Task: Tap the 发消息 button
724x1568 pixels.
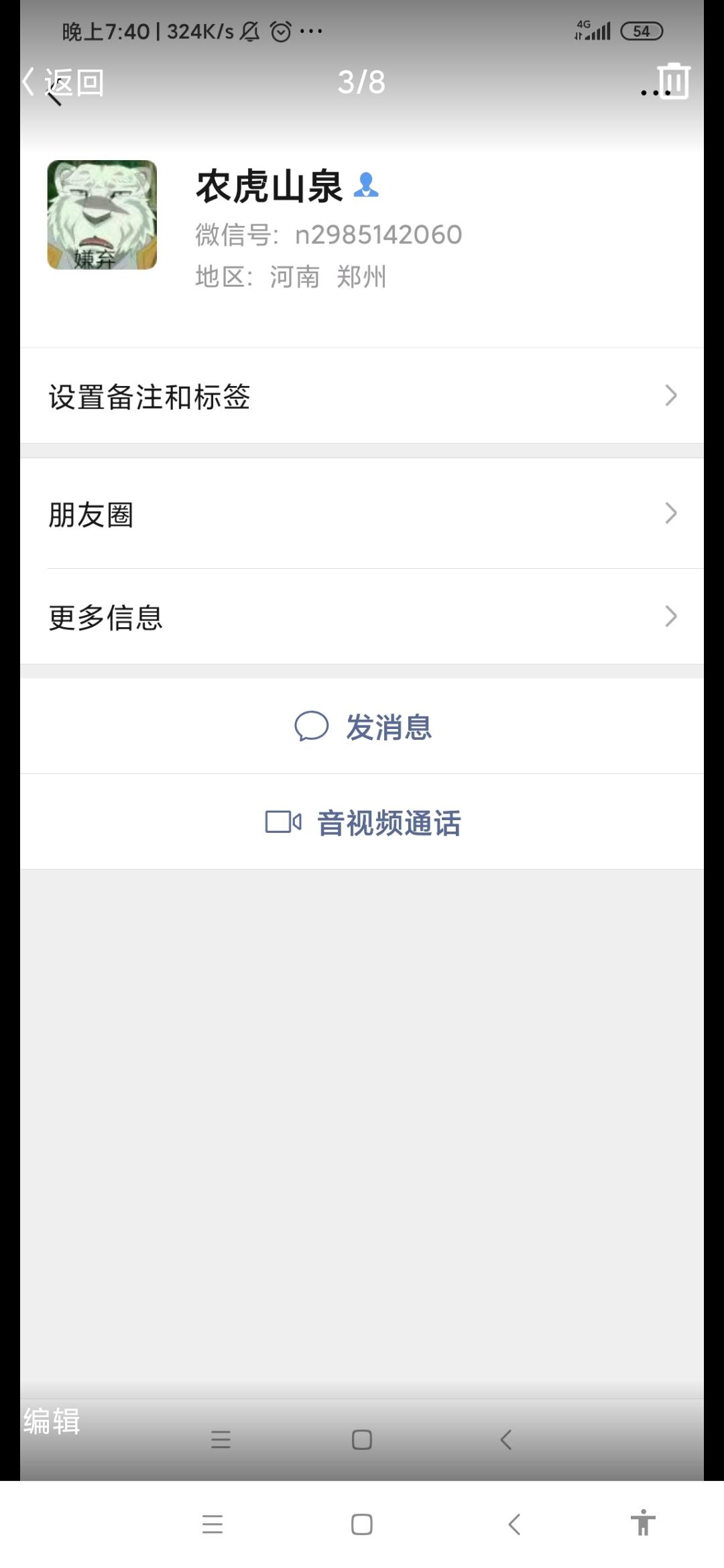Action: pos(389,728)
